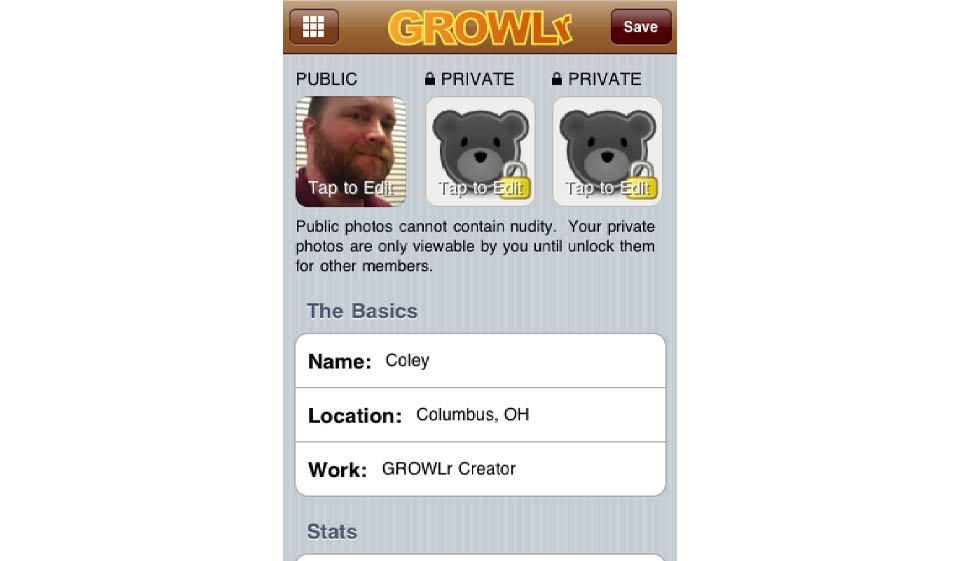
Task: Open the grid menu button
Action: [x=313, y=27]
